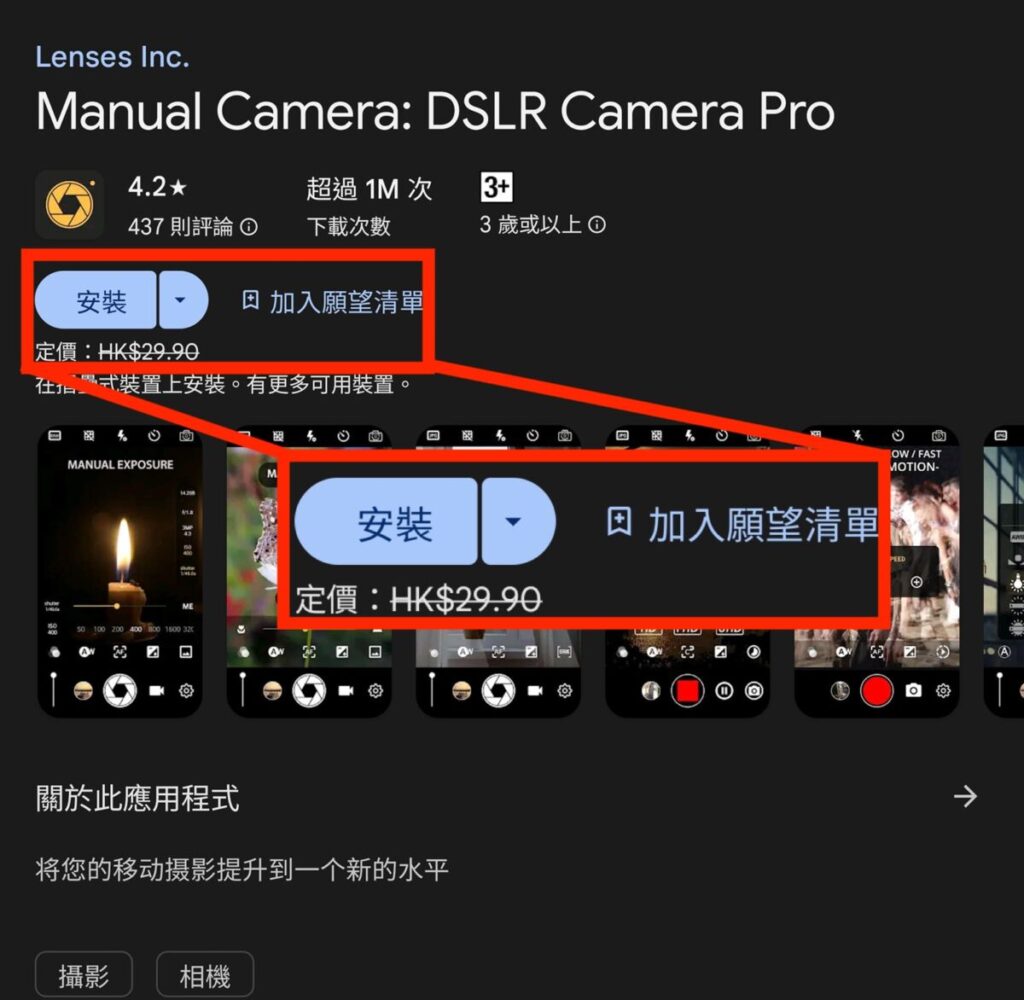Screen dimensions: 1024x1000
Task: Expand the install options dropdown arrow
Action: [182, 301]
